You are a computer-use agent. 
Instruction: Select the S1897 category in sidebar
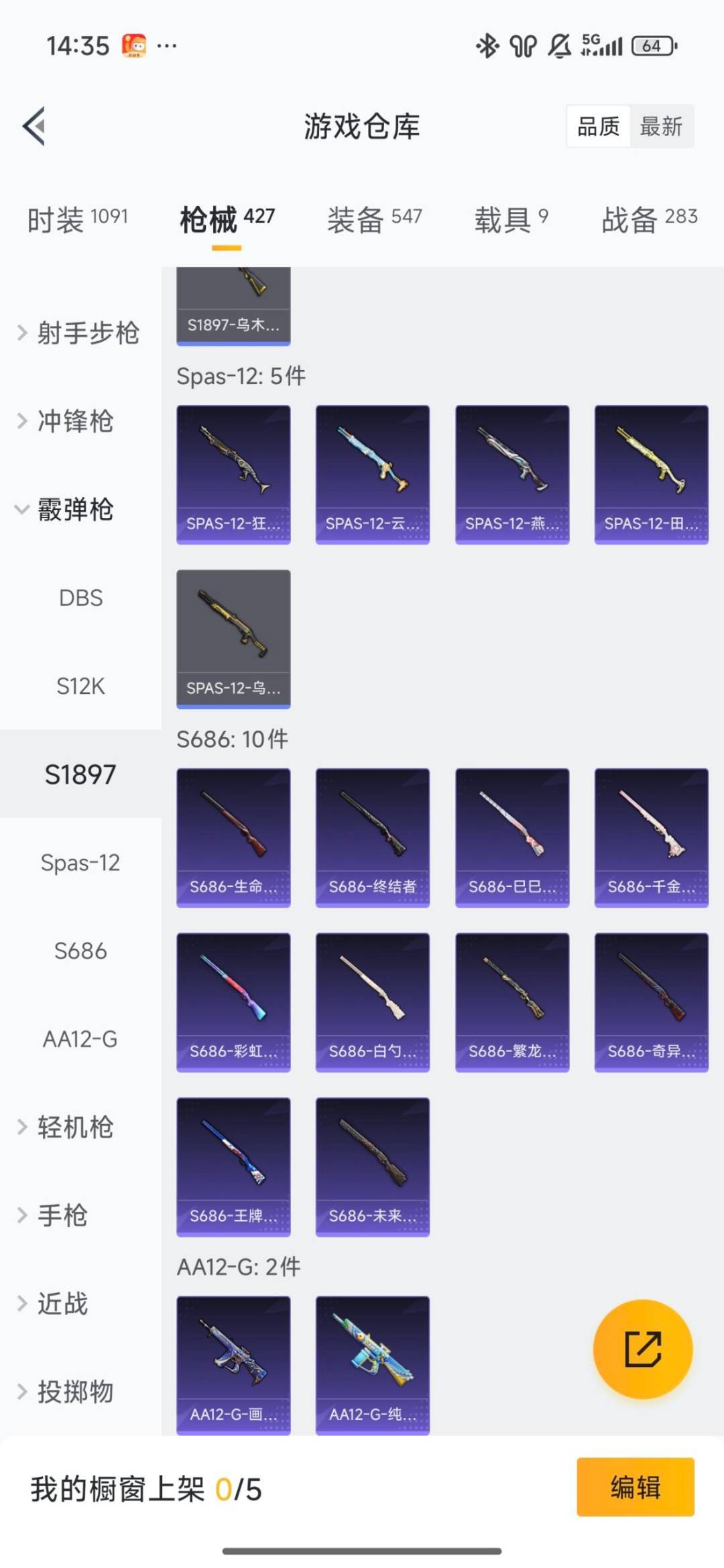80,774
